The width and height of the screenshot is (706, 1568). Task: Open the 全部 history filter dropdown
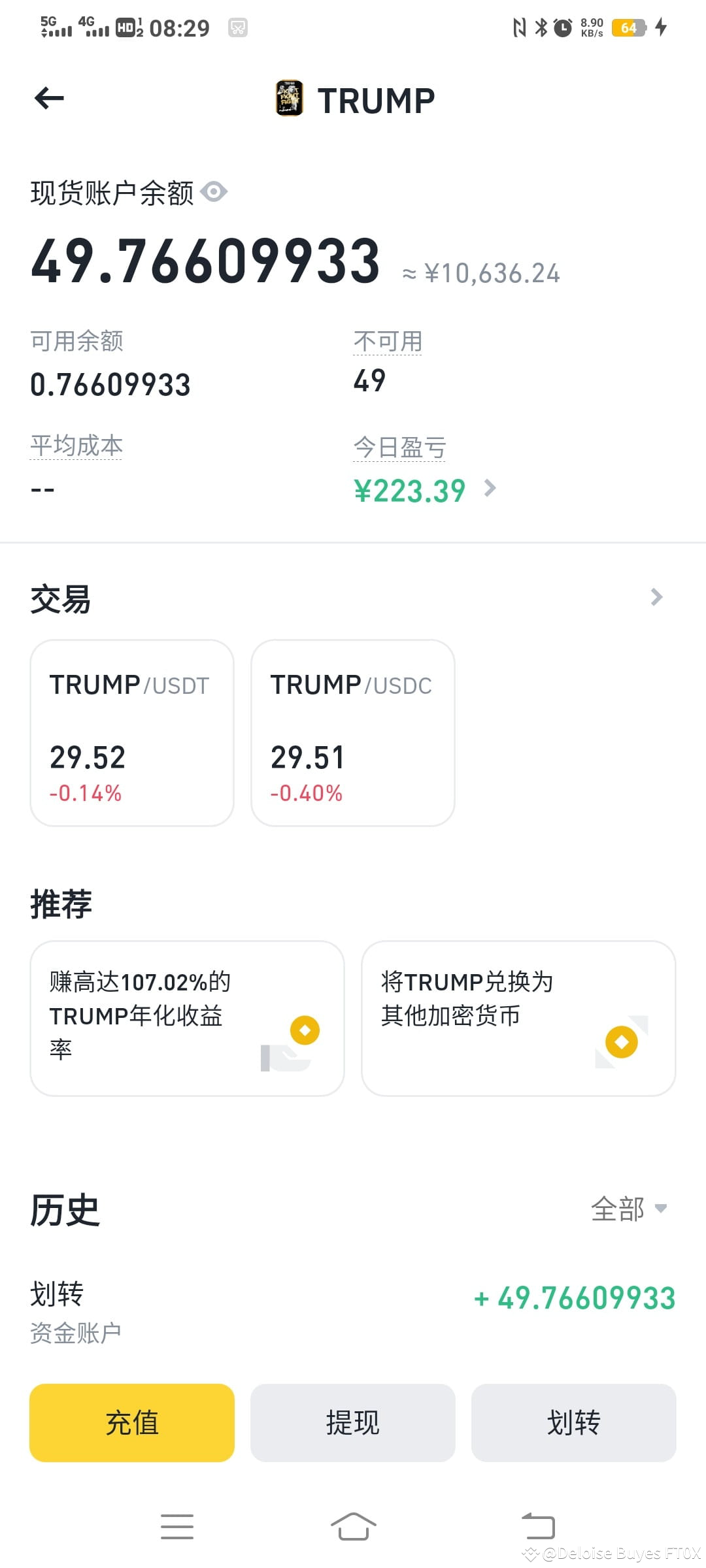tap(624, 1209)
